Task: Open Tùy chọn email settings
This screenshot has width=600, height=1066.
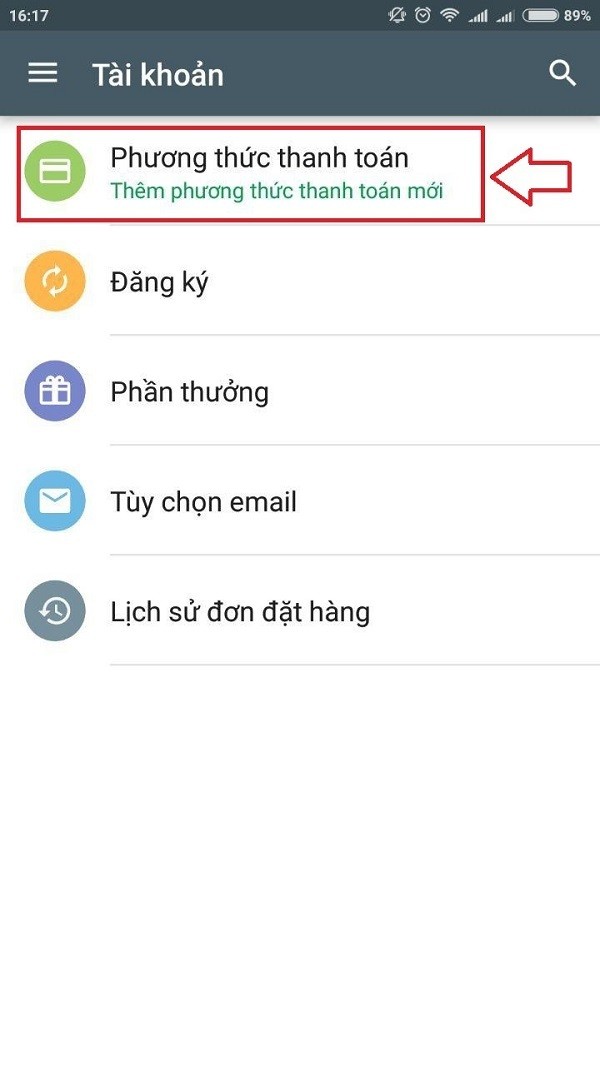Action: [300, 501]
